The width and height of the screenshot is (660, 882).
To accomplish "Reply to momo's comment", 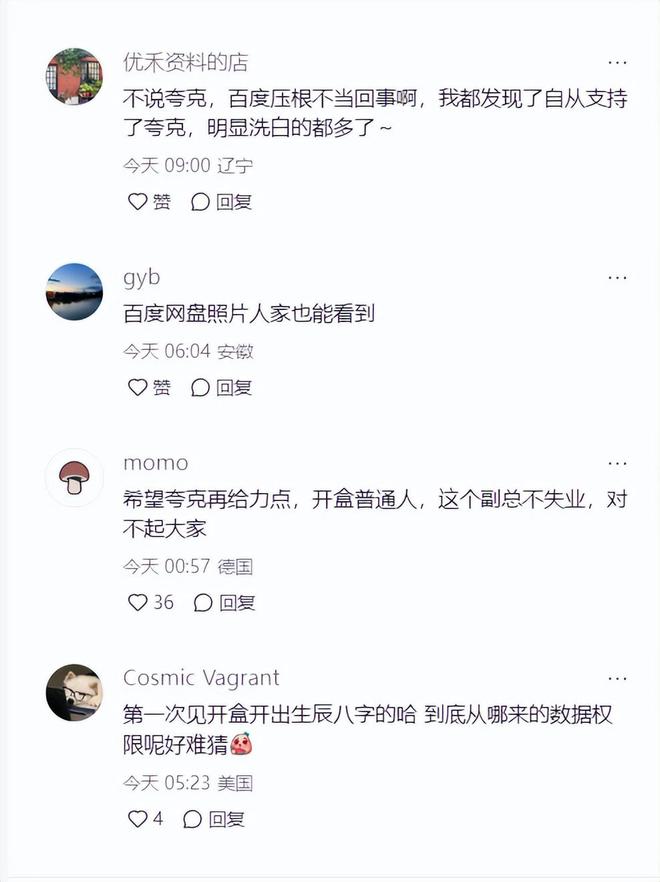I will click(x=225, y=602).
